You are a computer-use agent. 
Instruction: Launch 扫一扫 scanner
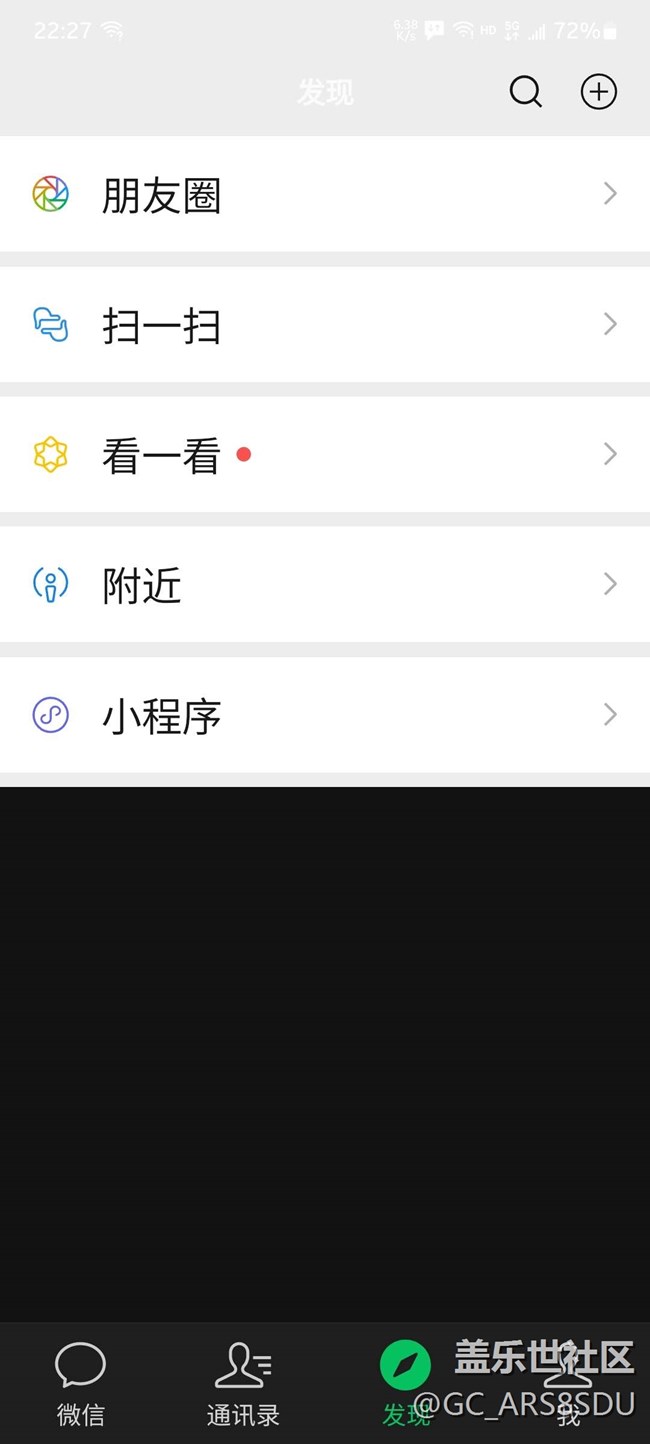(324, 325)
